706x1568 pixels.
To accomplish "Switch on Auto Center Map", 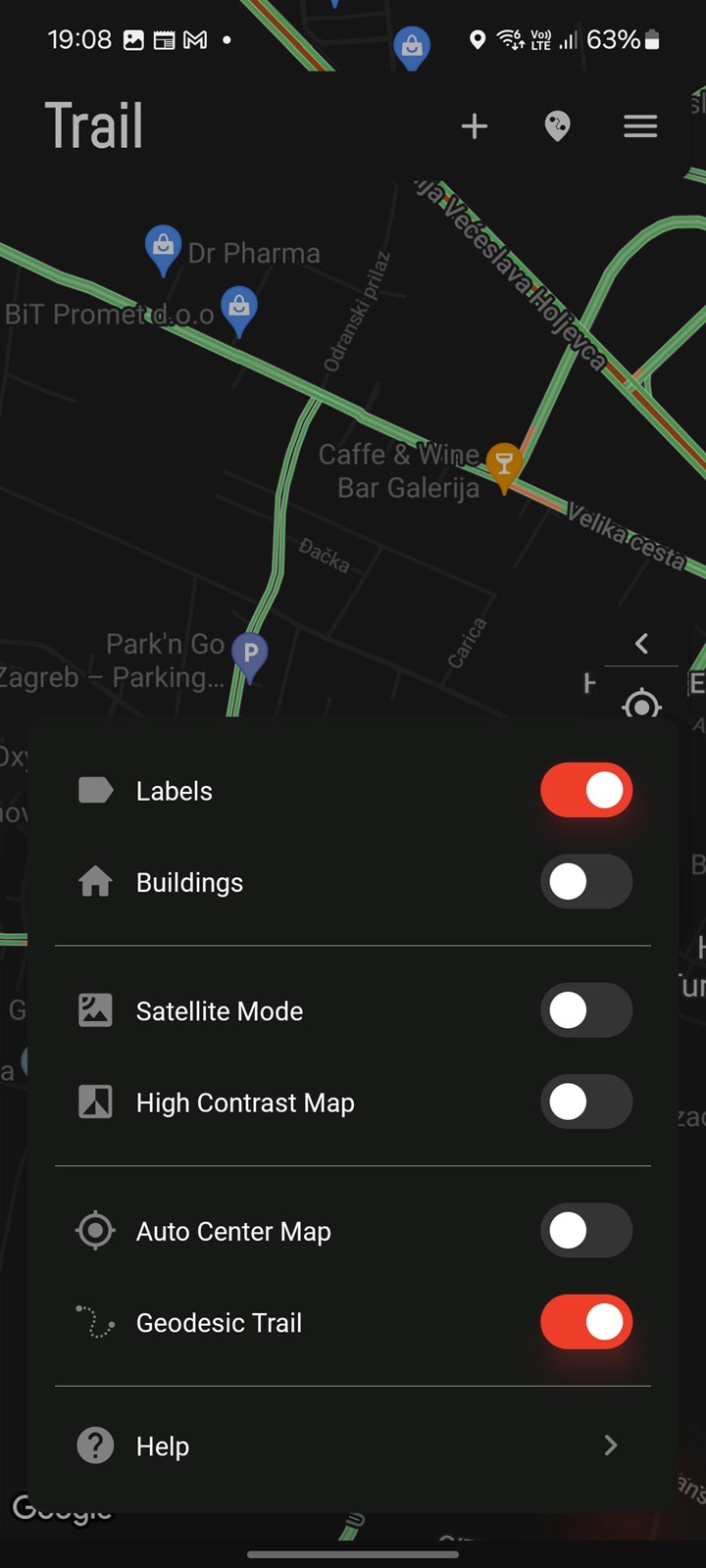I will [586, 1231].
